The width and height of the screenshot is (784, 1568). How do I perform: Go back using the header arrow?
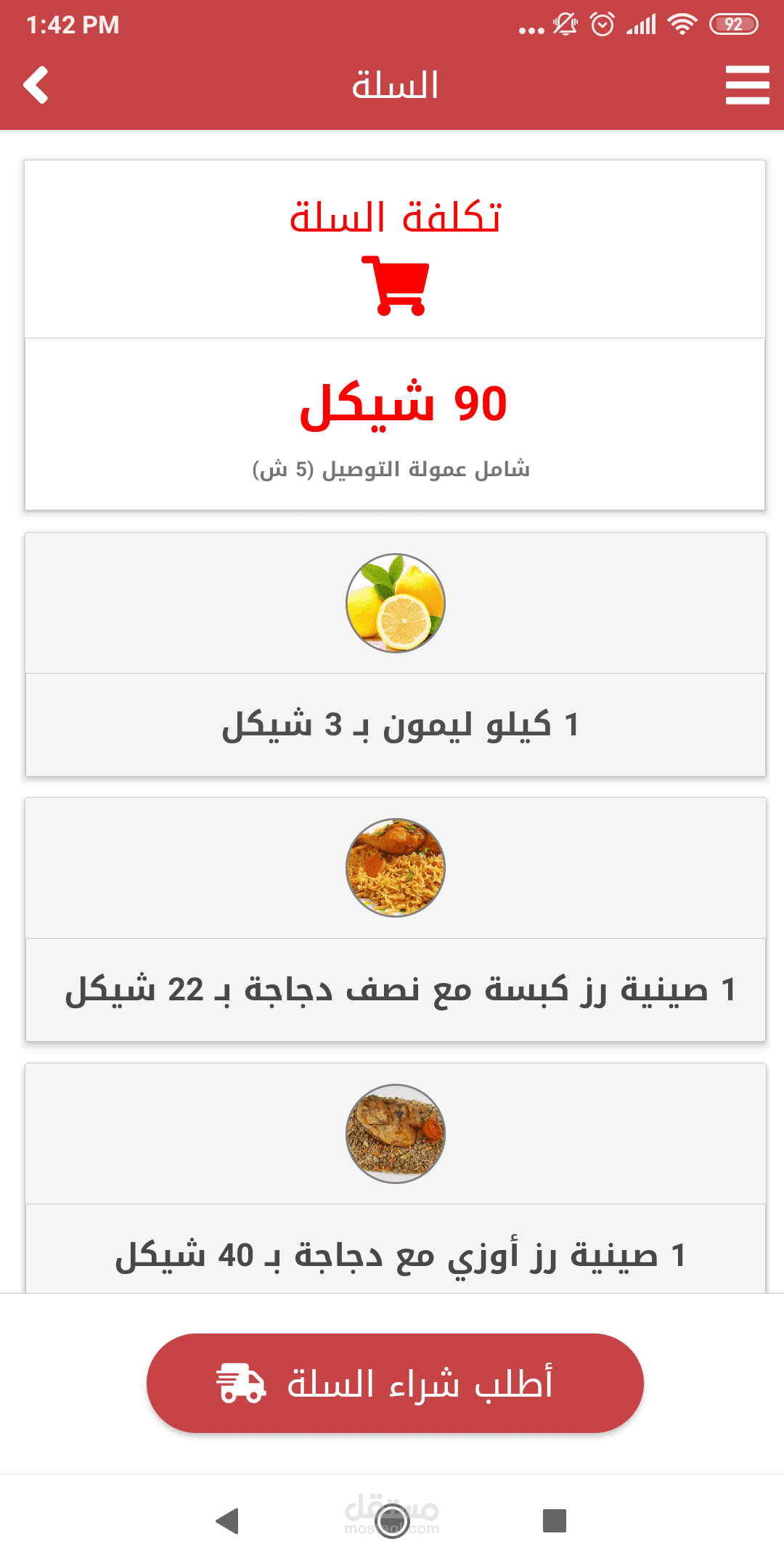click(x=36, y=85)
